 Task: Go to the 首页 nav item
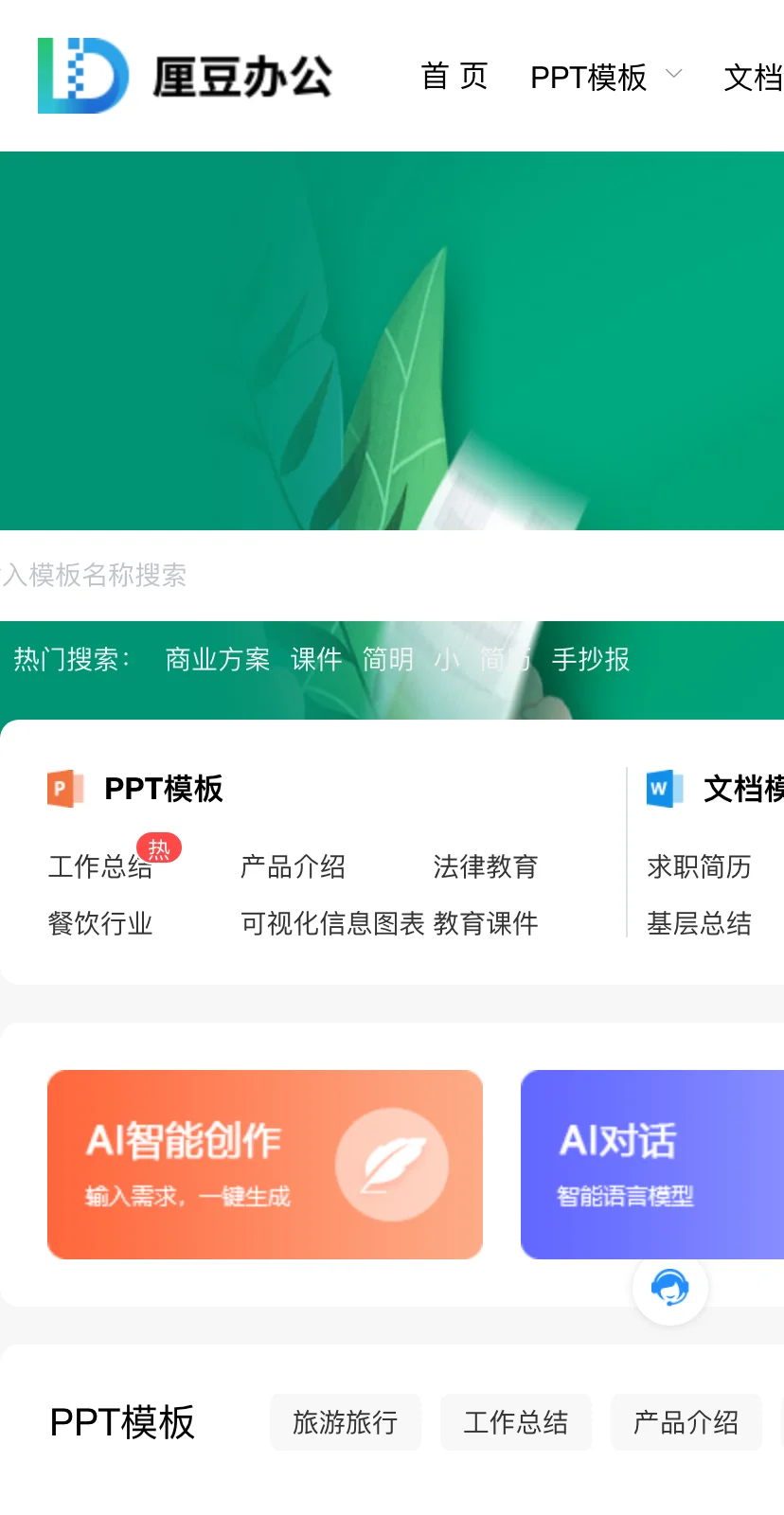454,77
